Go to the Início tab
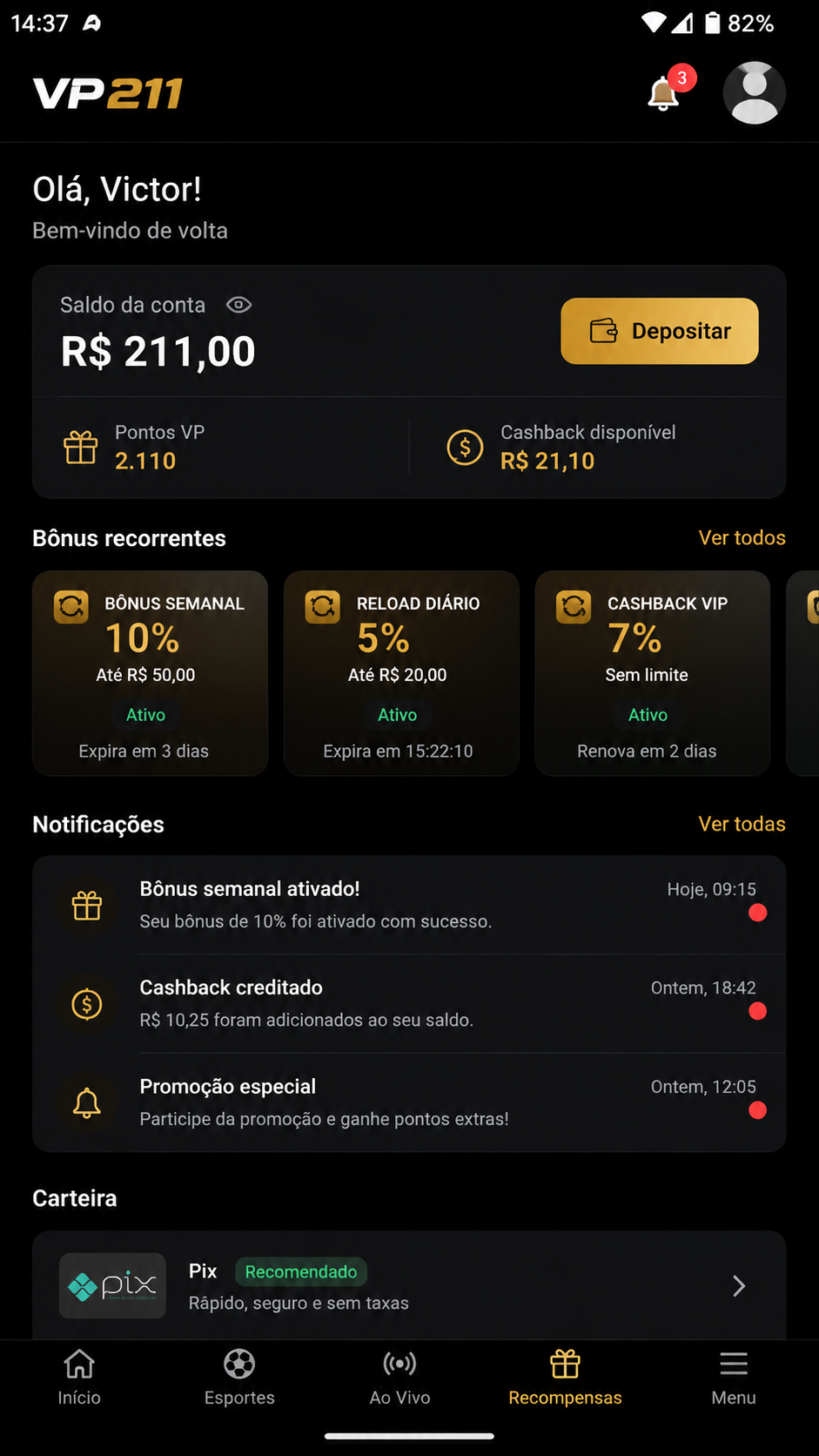Image resolution: width=819 pixels, height=1456 pixels. point(79,1378)
